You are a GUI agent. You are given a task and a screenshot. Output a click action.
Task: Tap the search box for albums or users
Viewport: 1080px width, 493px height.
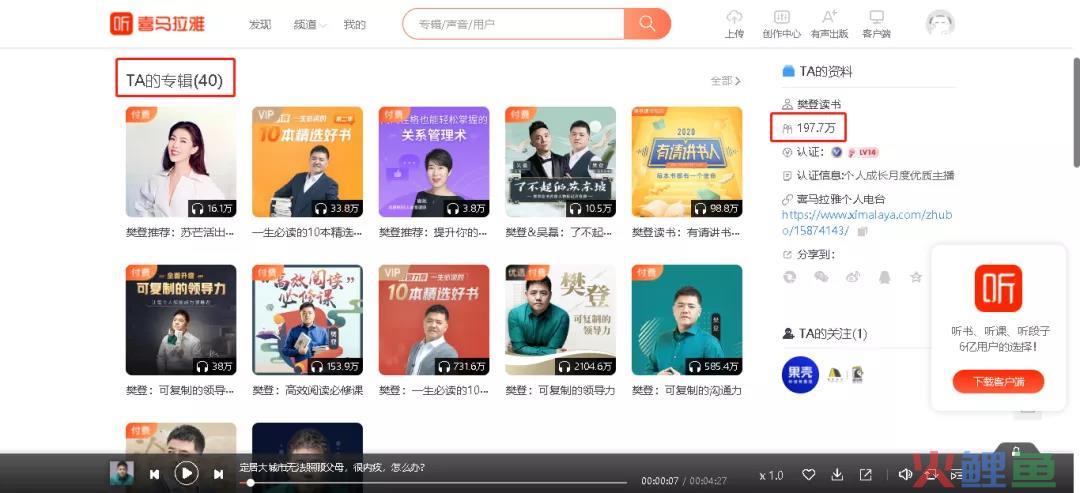pos(512,24)
